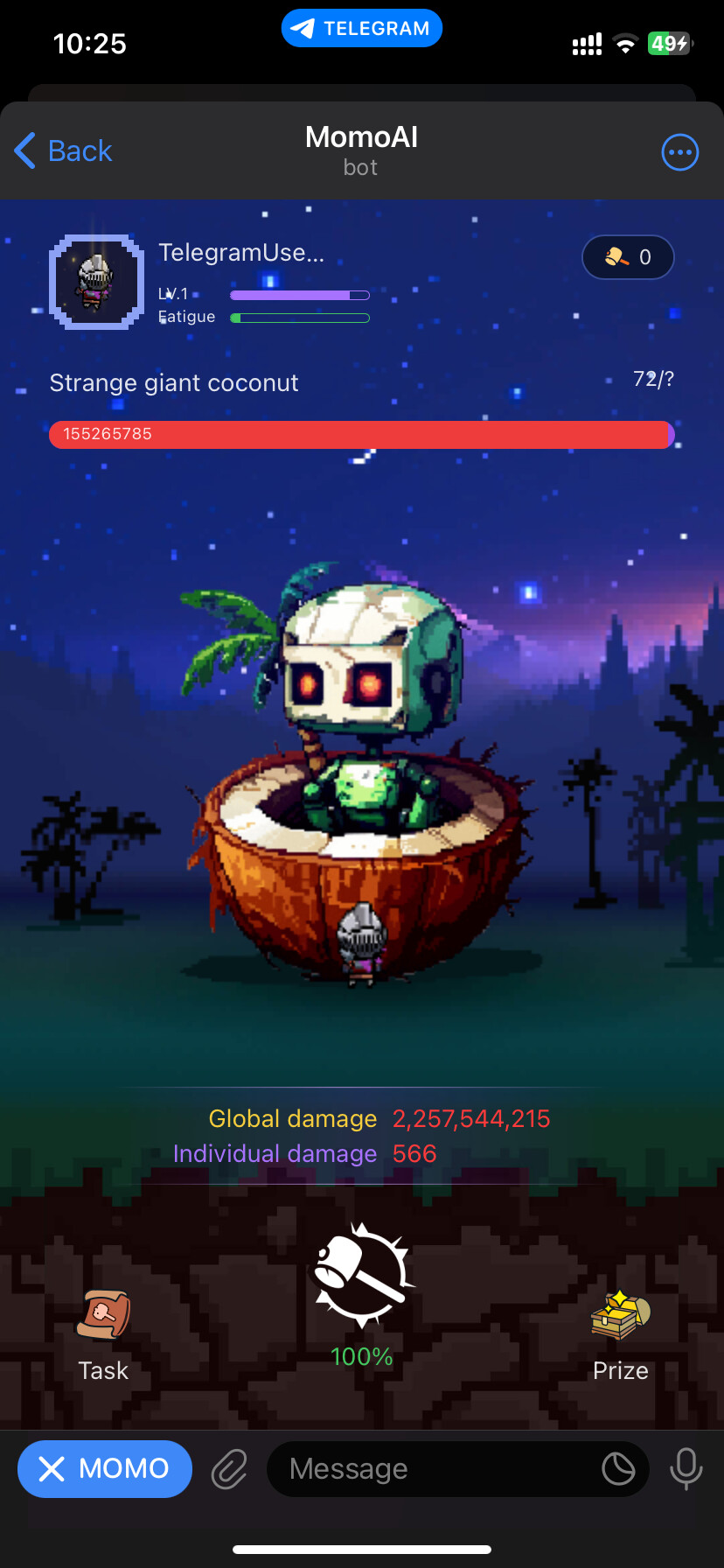Tap the microphone voice message icon

tap(686, 1468)
